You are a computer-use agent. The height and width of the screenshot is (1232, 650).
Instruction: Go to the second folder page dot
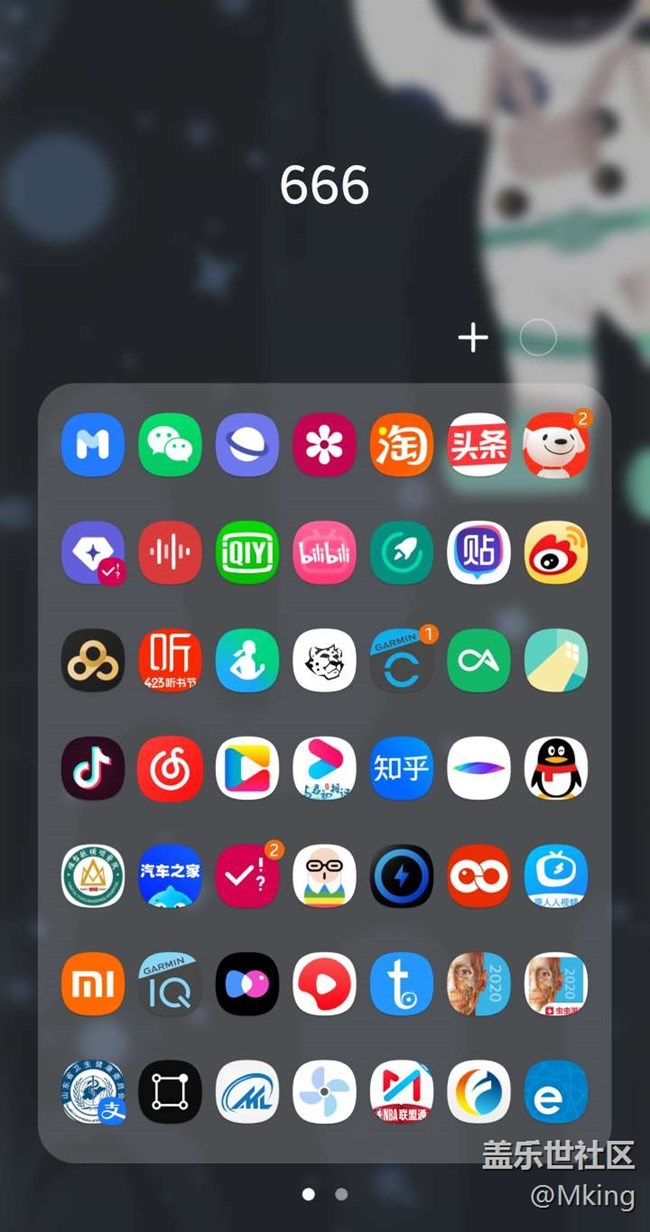point(341,1194)
